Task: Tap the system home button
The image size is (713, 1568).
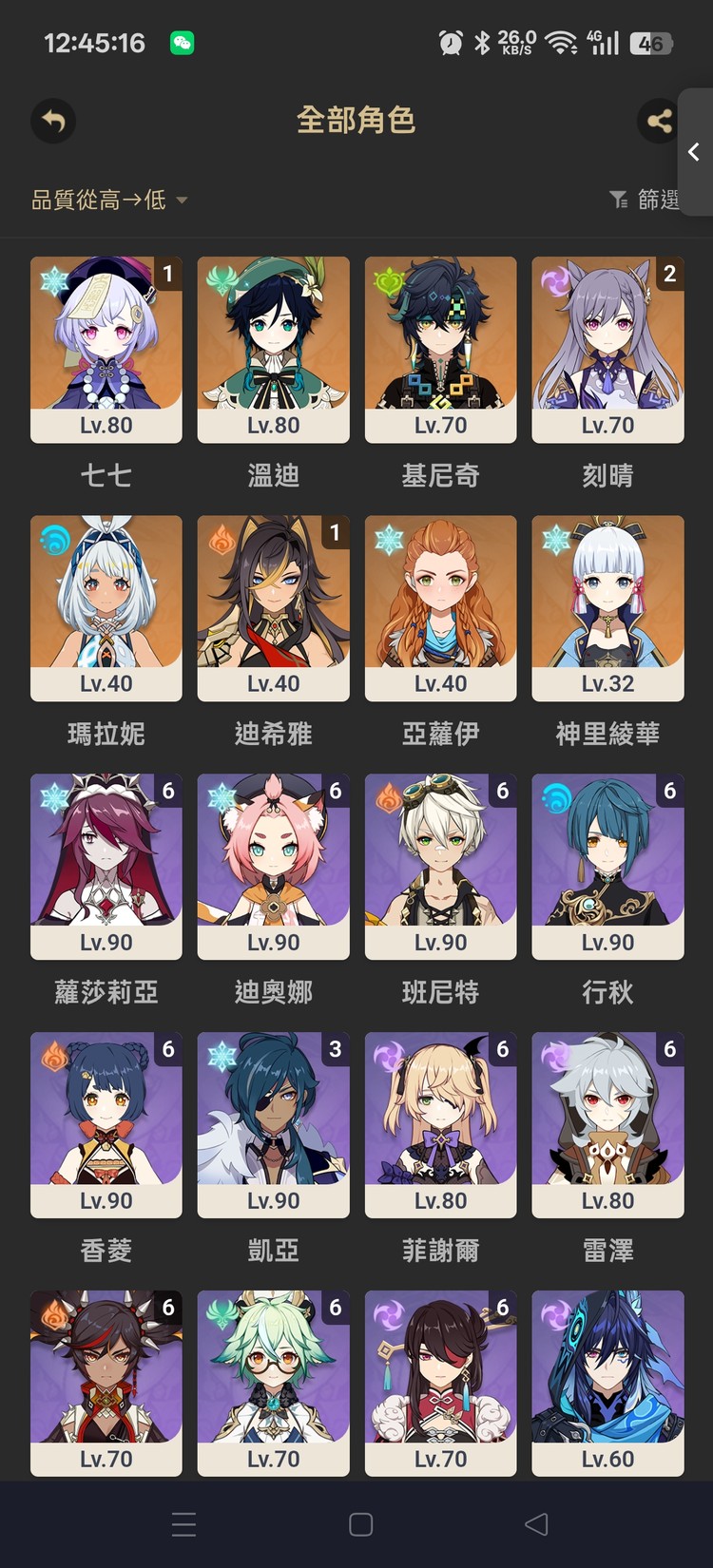Action: coord(360,1524)
